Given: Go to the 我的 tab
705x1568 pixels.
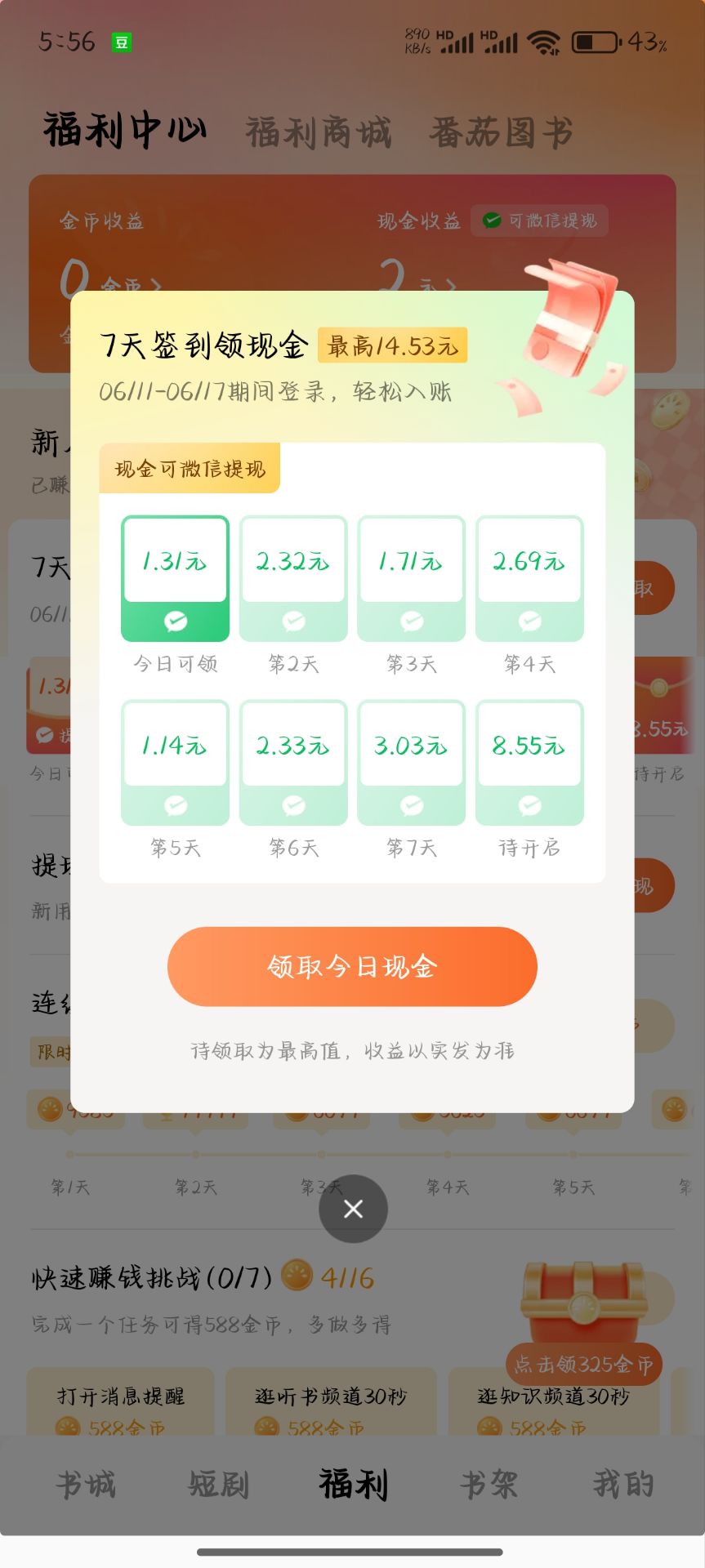Looking at the screenshot, I should pos(623,1484).
